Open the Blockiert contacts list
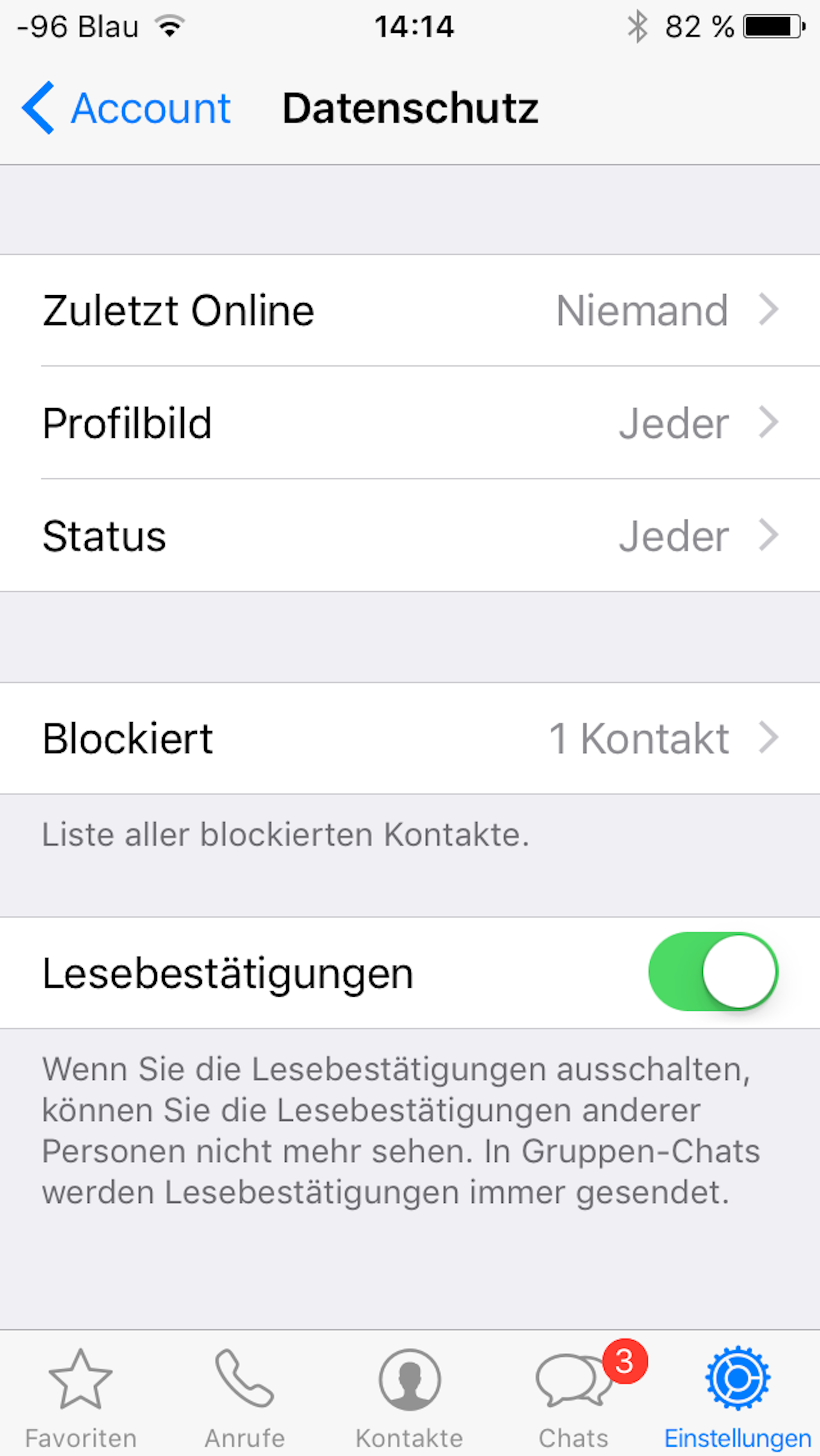Viewport: 820px width, 1456px height. (x=410, y=738)
